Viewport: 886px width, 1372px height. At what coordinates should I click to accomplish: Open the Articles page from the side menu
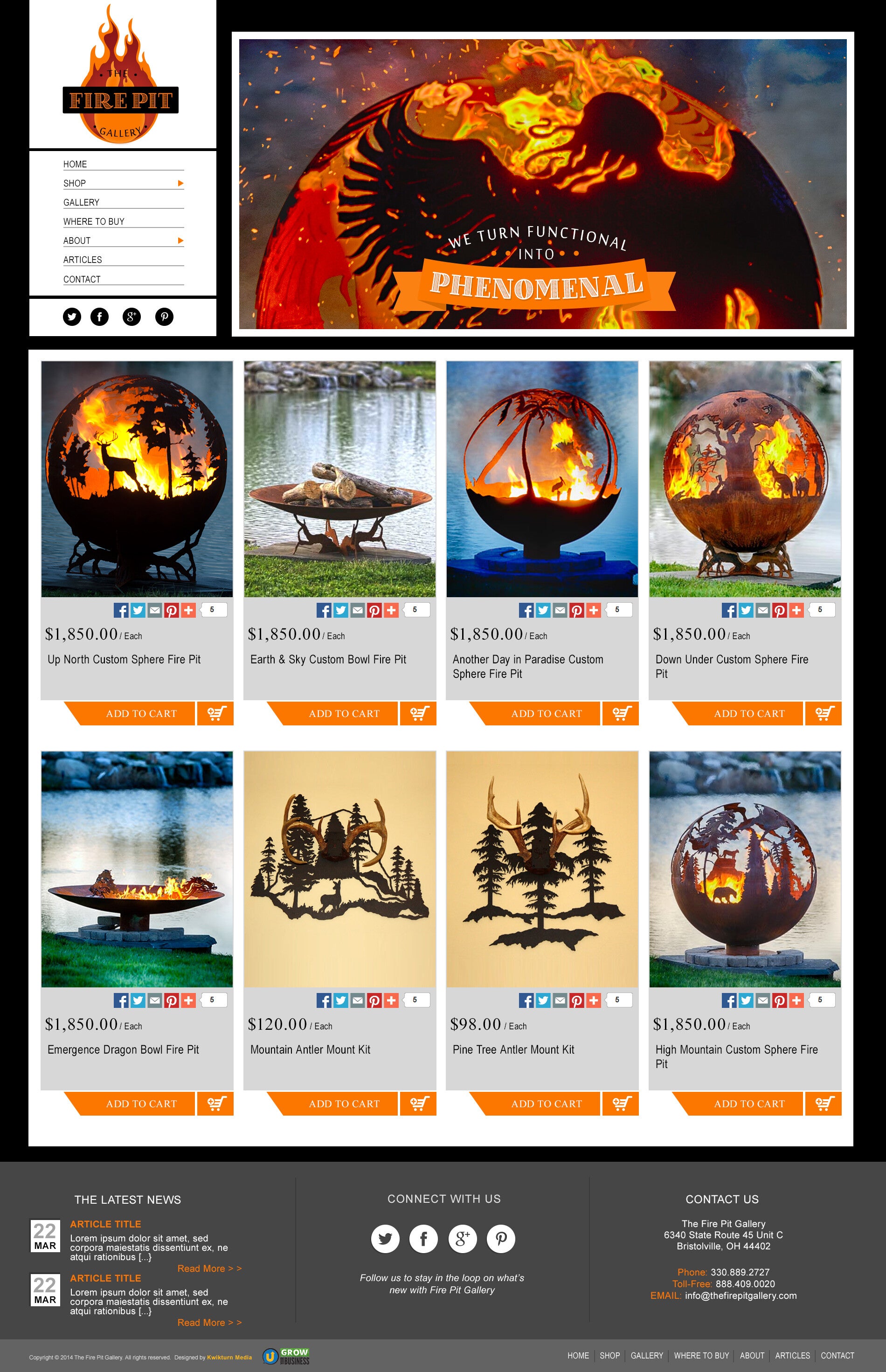pyautogui.click(x=82, y=260)
